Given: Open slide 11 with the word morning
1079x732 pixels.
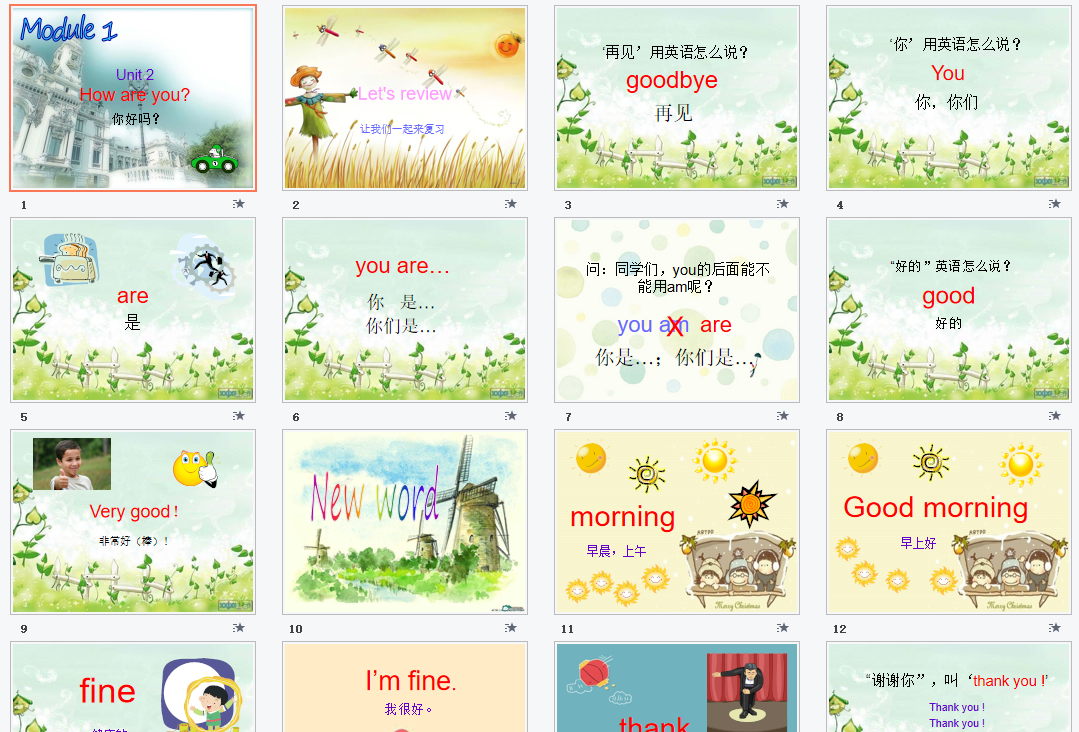Looking at the screenshot, I should pyautogui.click(x=677, y=522).
